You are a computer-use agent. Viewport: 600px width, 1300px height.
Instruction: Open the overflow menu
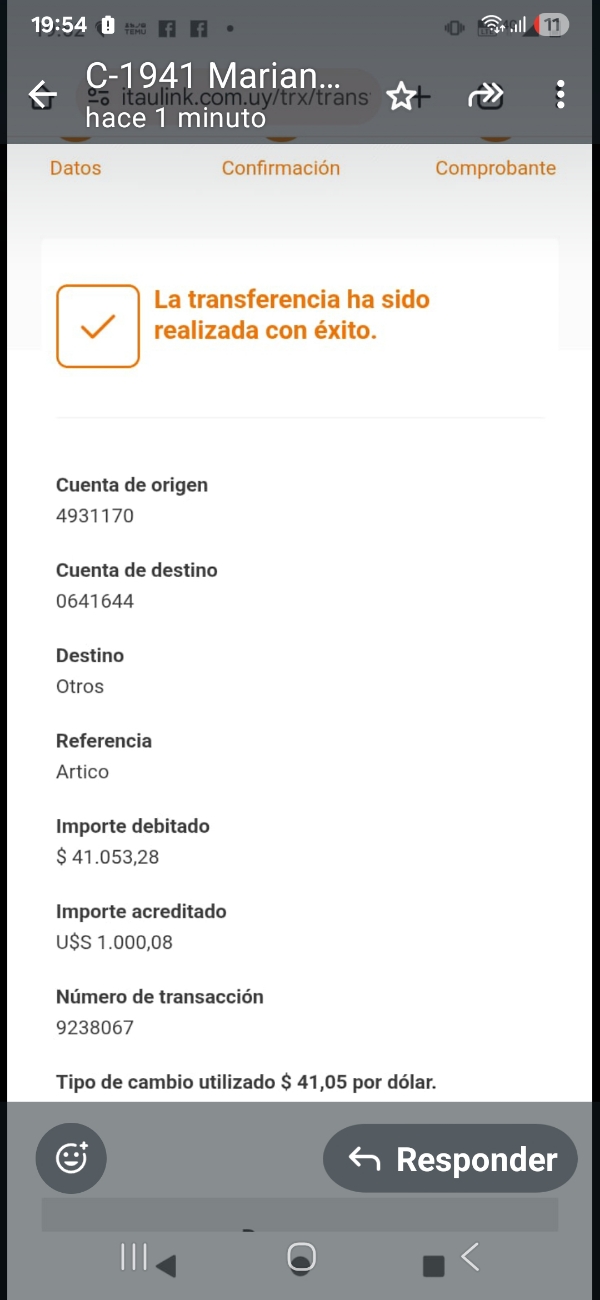pos(560,96)
